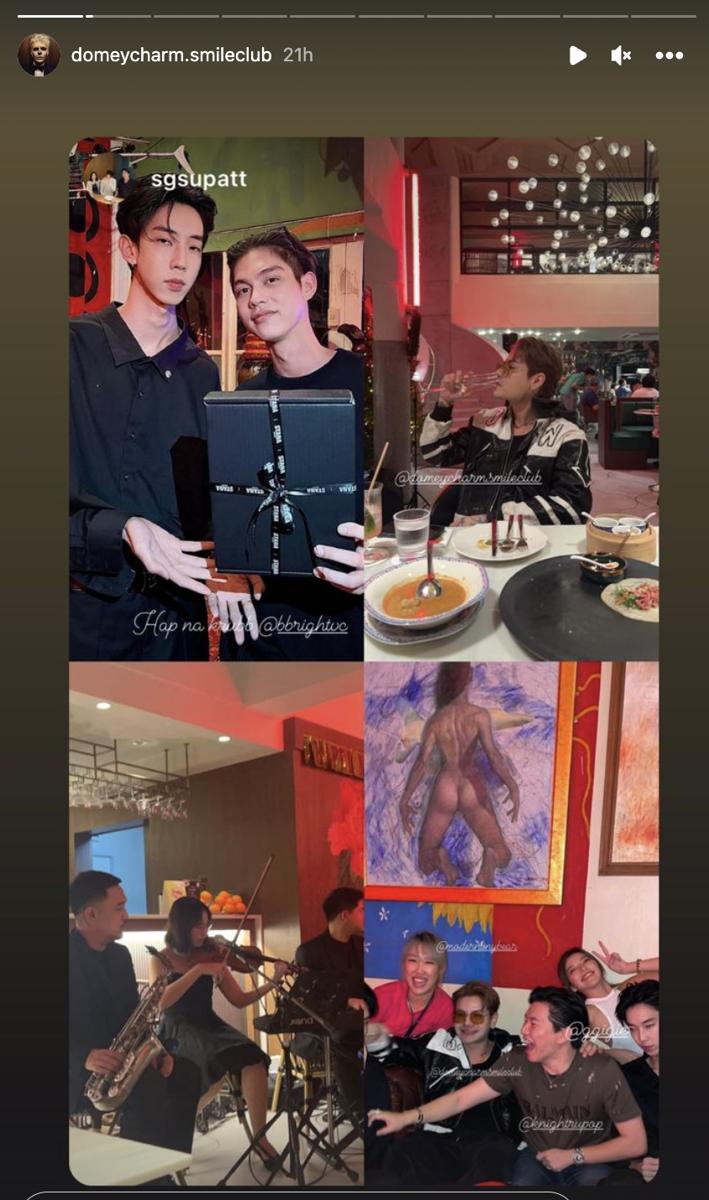Viewport: 709px width, 1200px height.
Task: Unmute the story sound
Action: coord(621,56)
